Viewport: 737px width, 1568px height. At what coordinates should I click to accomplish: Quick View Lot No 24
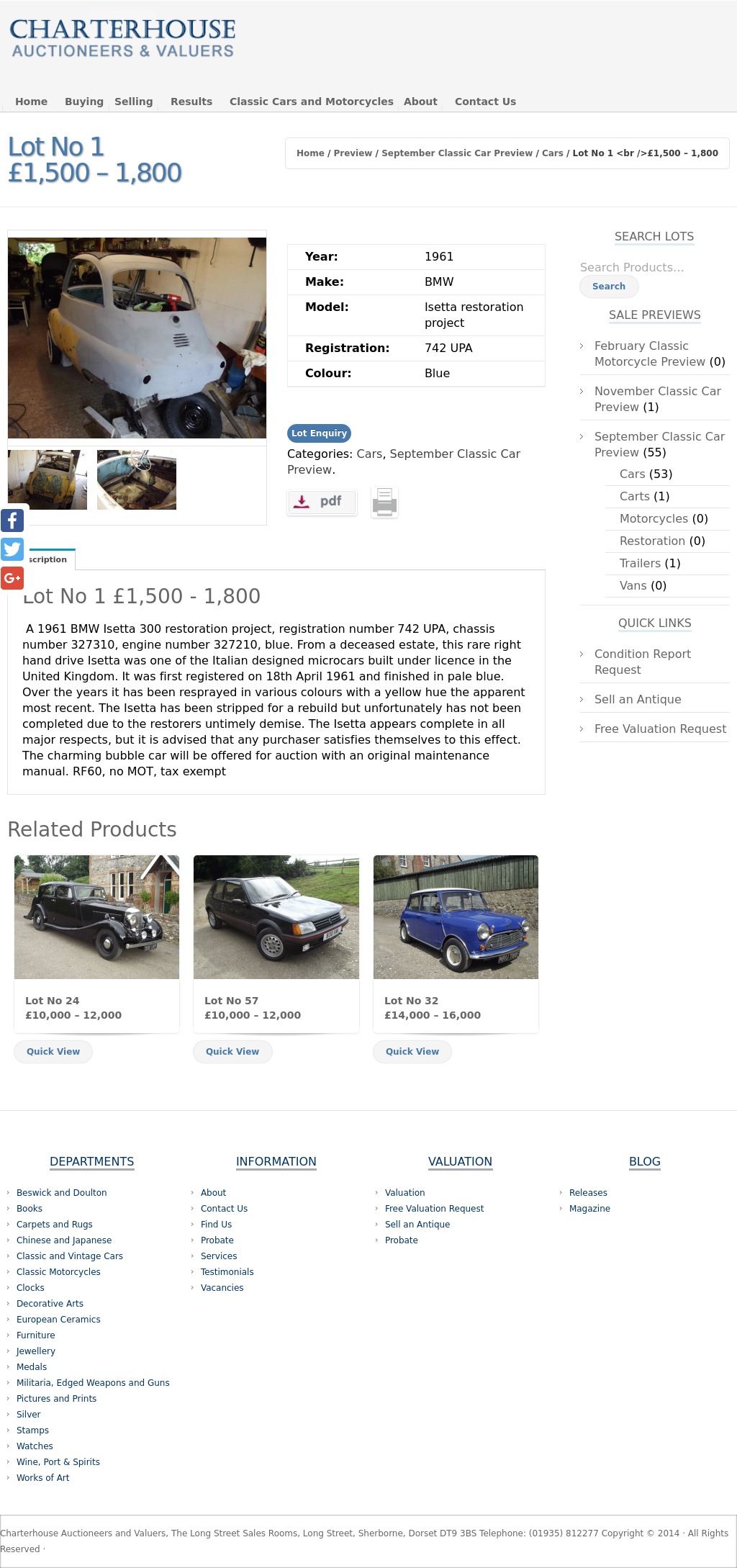click(53, 1052)
